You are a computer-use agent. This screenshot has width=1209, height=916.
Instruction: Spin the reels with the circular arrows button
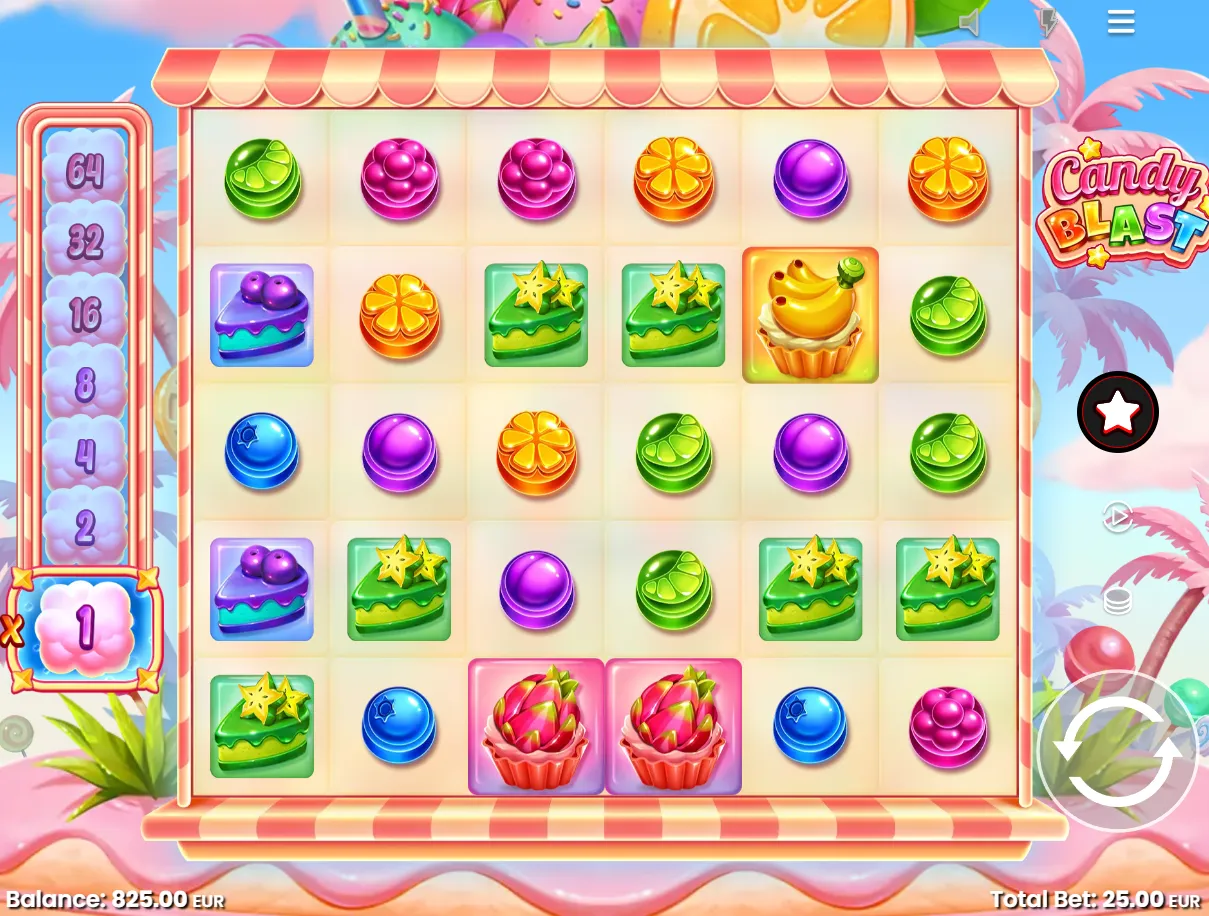click(x=1117, y=752)
